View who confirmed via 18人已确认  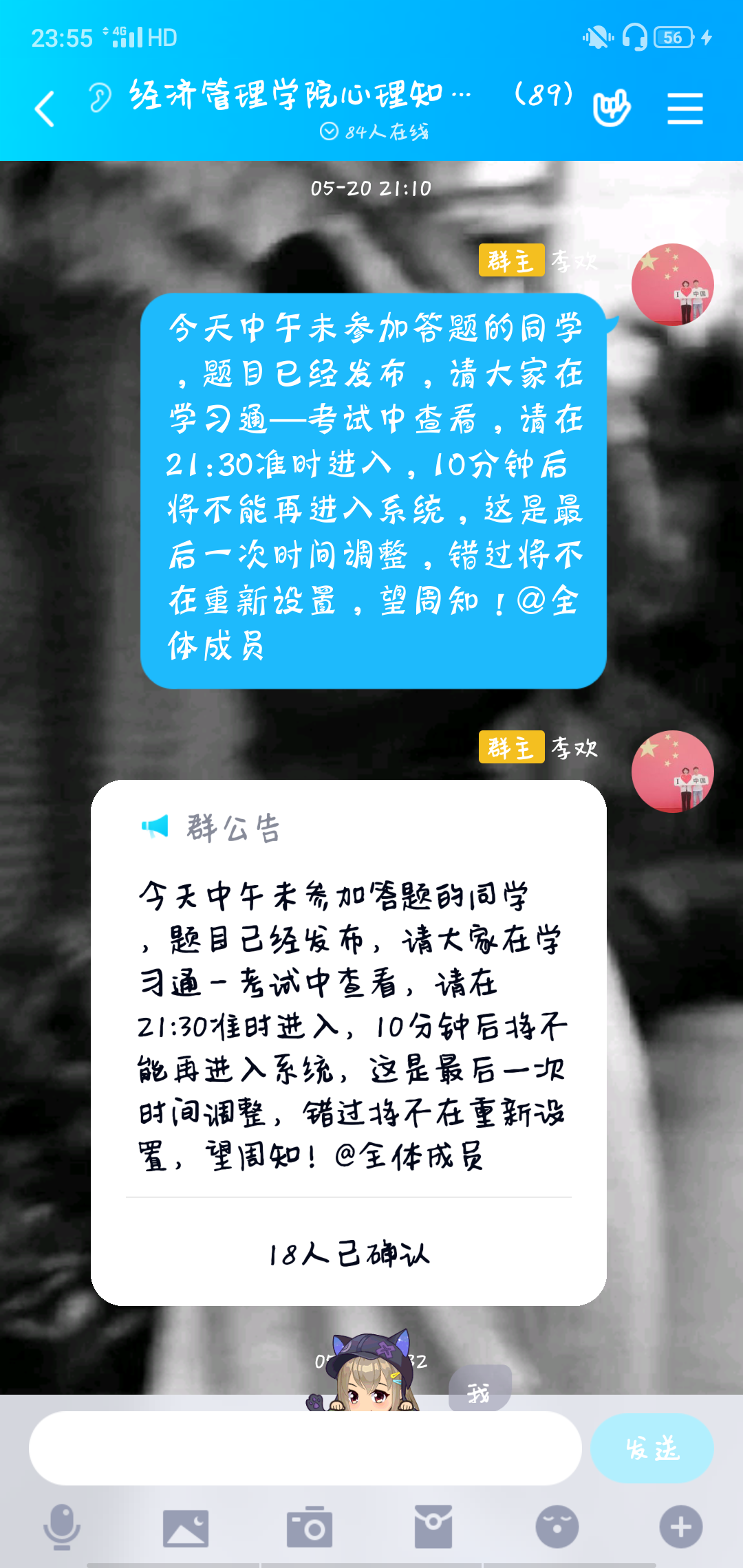pyautogui.click(x=349, y=1254)
